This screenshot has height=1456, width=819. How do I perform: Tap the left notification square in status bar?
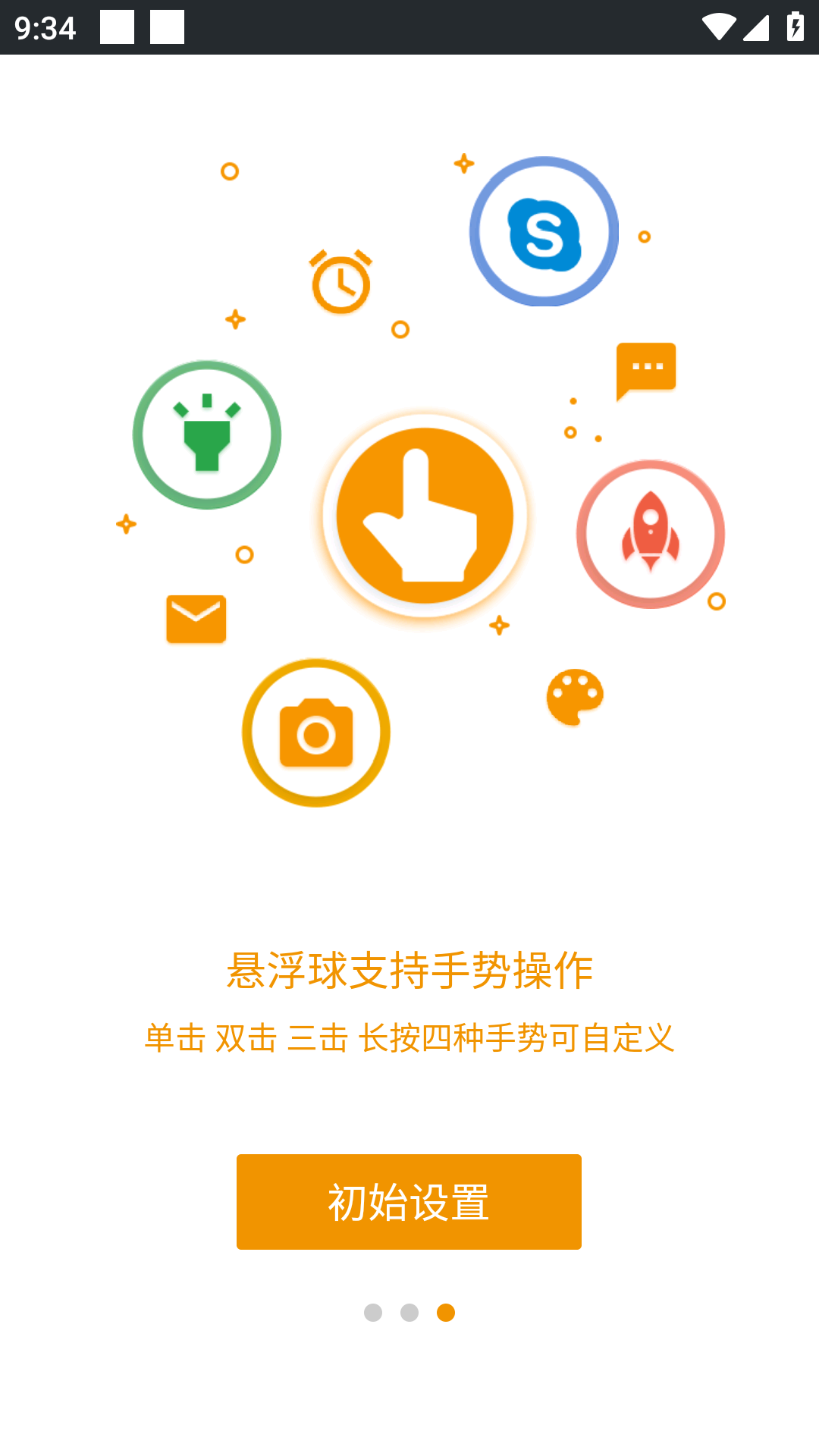[x=115, y=25]
